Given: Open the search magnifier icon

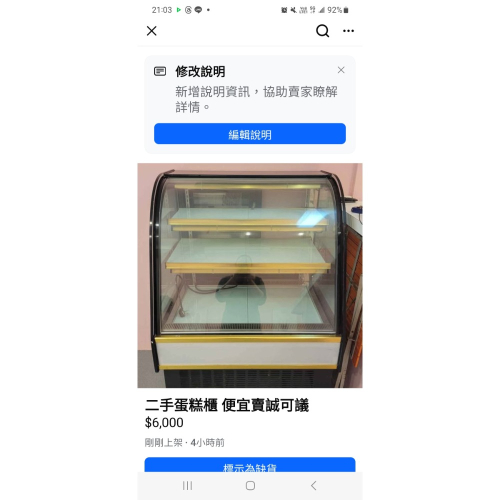Looking at the screenshot, I should click(322, 31).
